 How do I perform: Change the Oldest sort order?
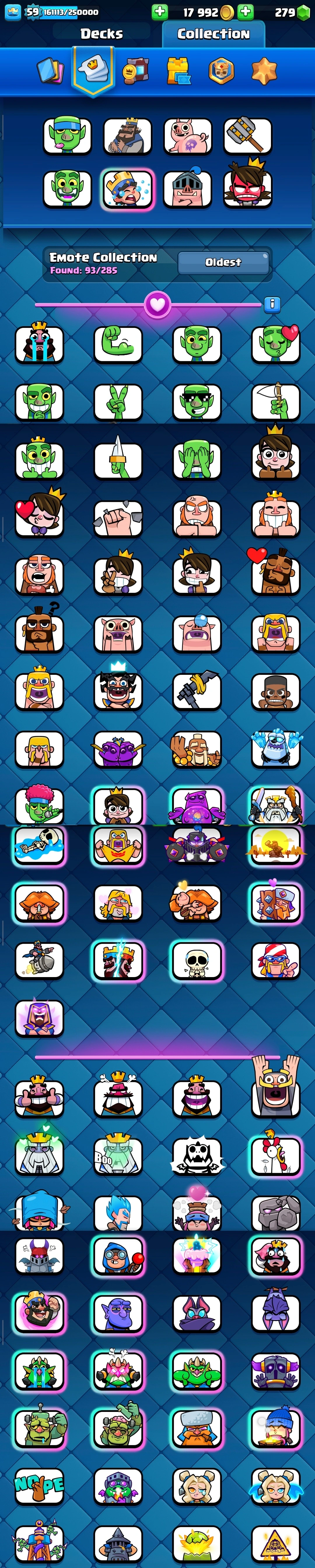click(x=223, y=262)
